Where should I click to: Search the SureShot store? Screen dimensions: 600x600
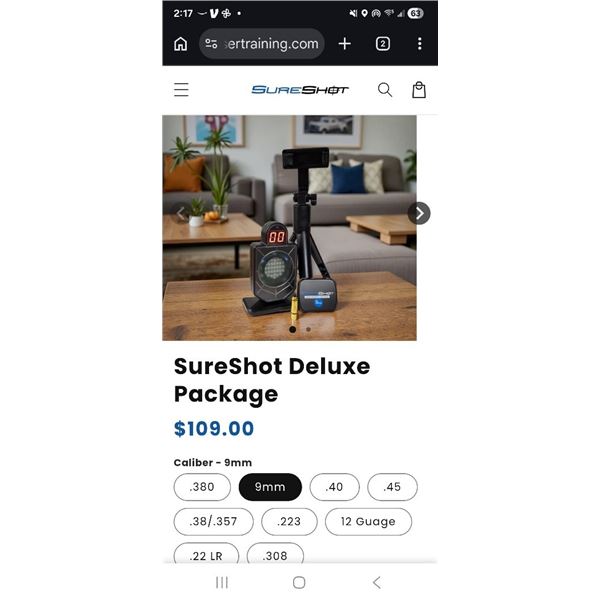[x=385, y=90]
